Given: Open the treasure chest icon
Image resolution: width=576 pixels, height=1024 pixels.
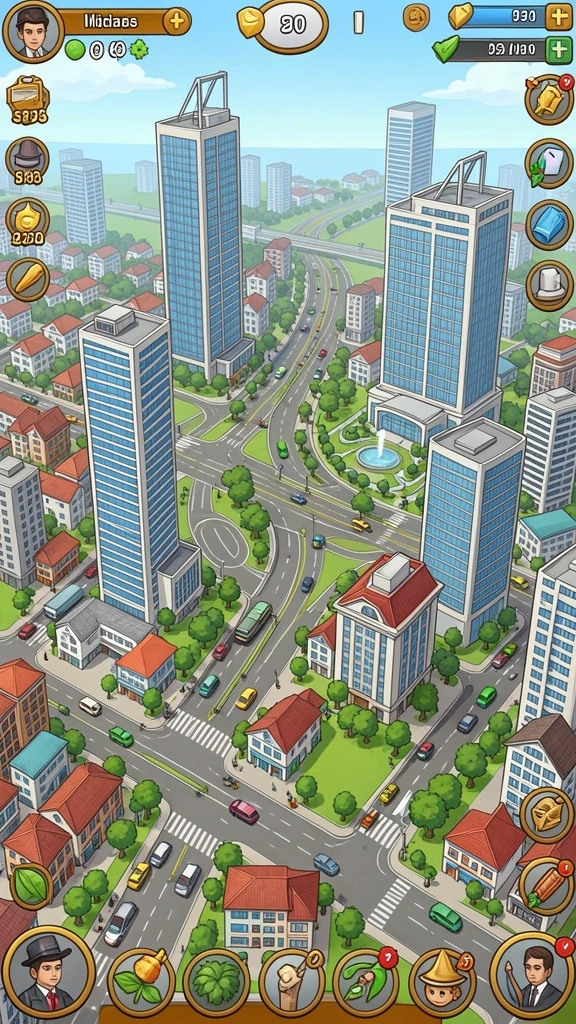Looking at the screenshot, I should [x=27, y=99].
